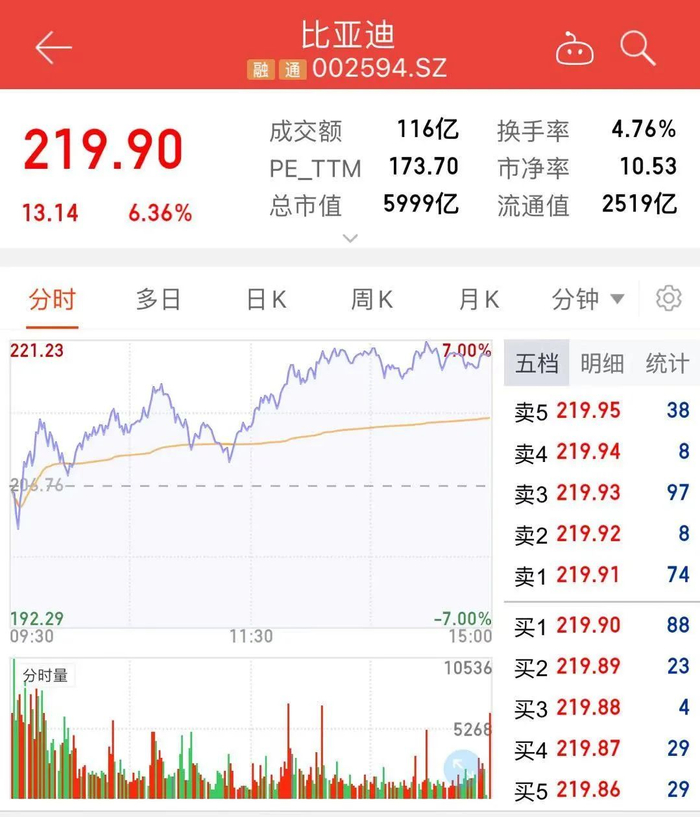Image resolution: width=700 pixels, height=817 pixels.
Task: Switch to the 统计 tab
Action: point(667,363)
